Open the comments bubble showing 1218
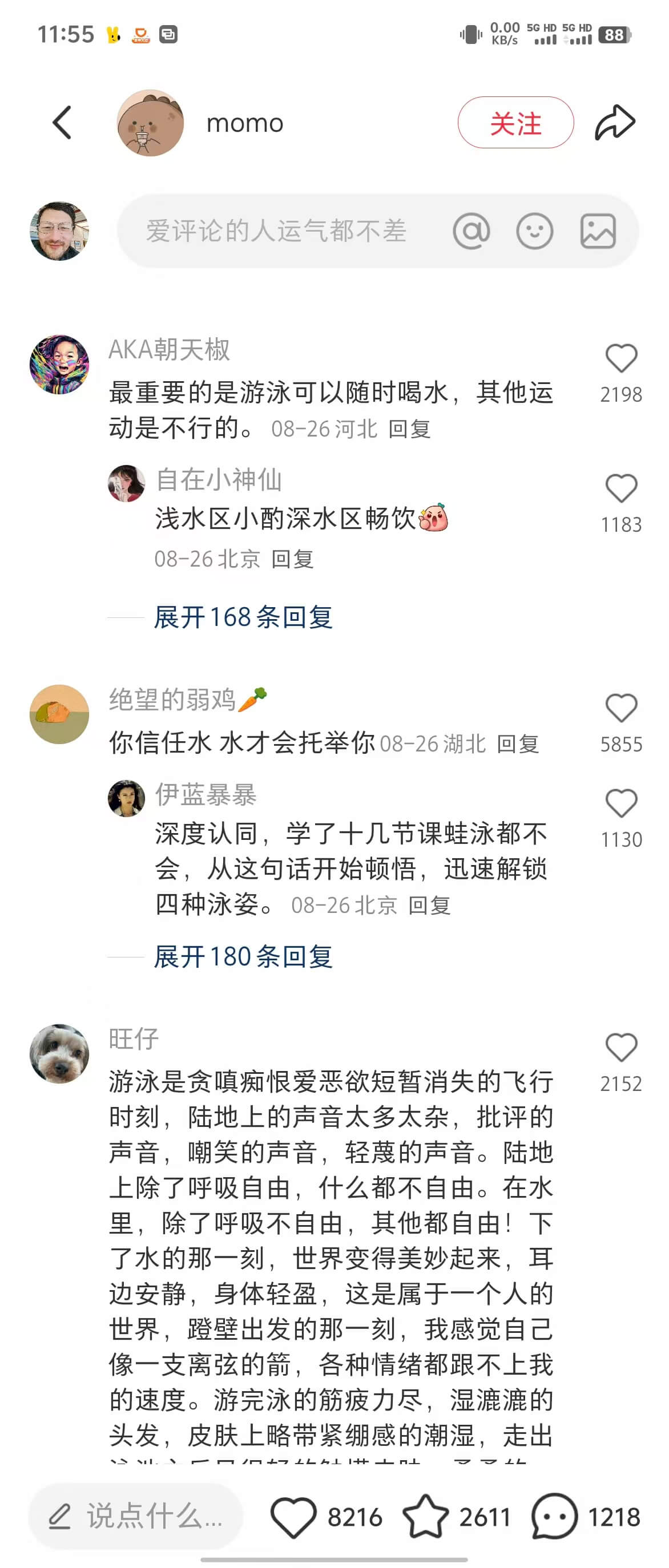The height and width of the screenshot is (1568, 669). point(554,1517)
